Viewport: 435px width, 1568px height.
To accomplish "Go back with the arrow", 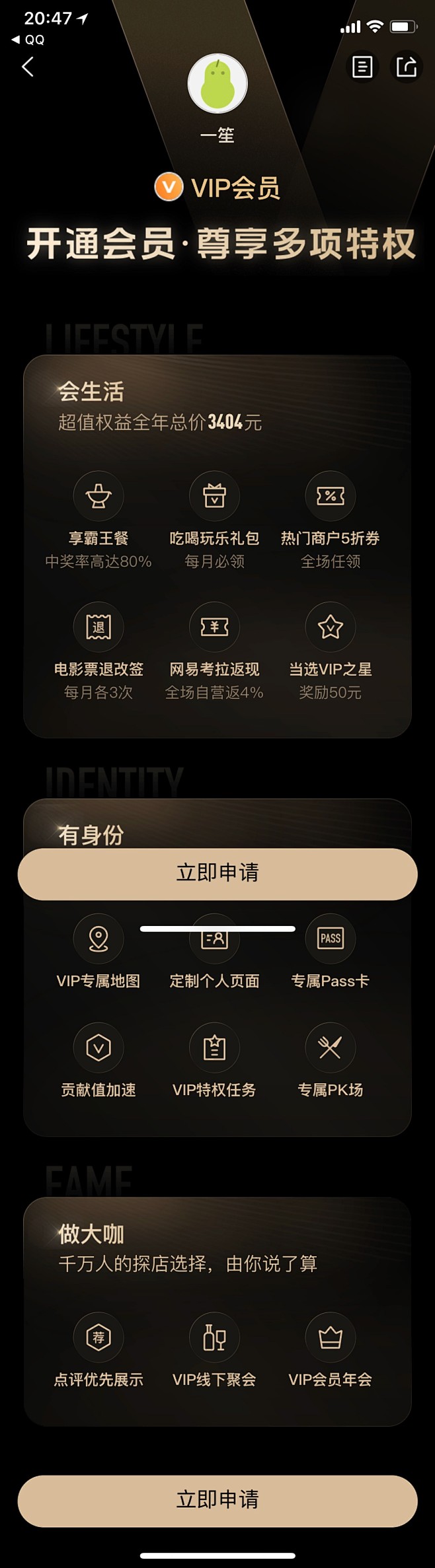I will click(x=28, y=67).
